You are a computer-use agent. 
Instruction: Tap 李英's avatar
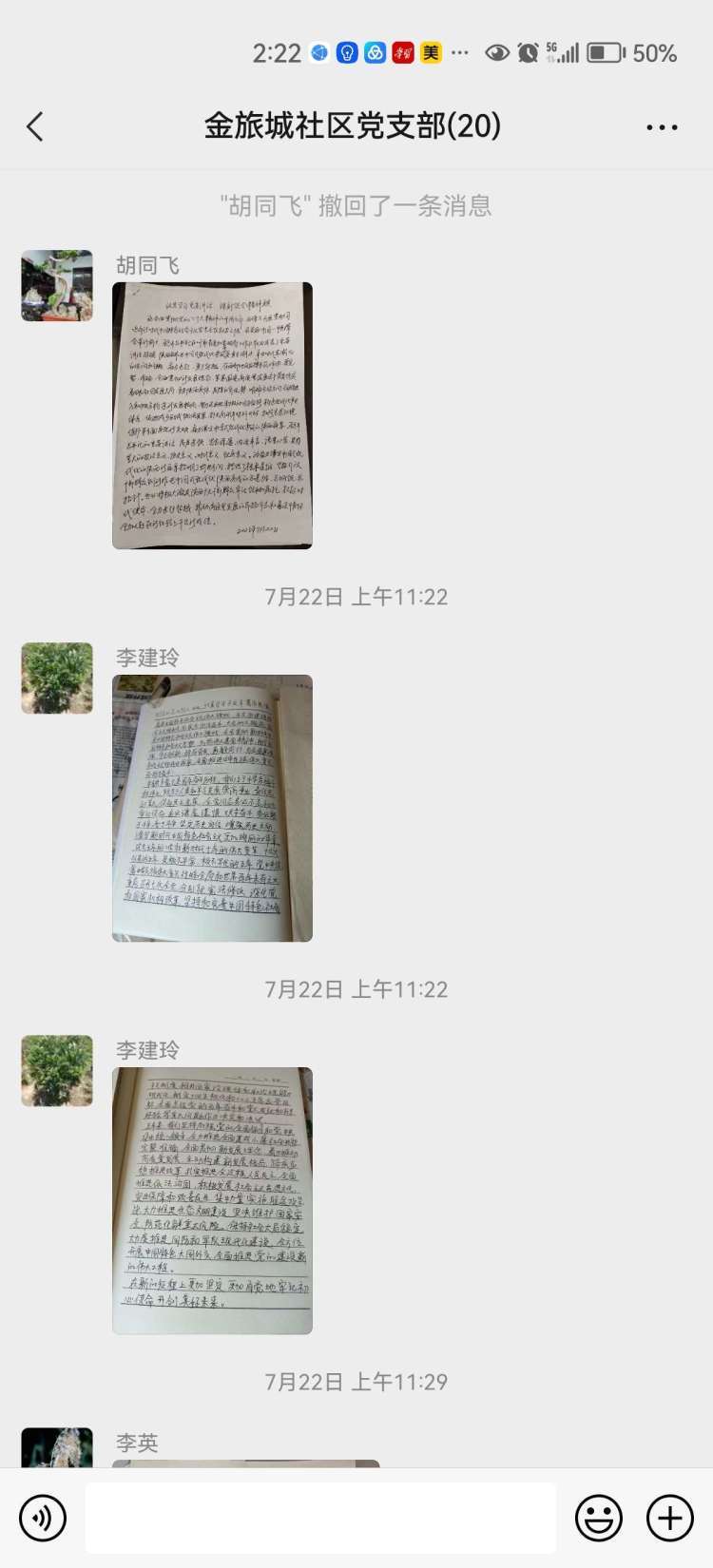[57, 1448]
